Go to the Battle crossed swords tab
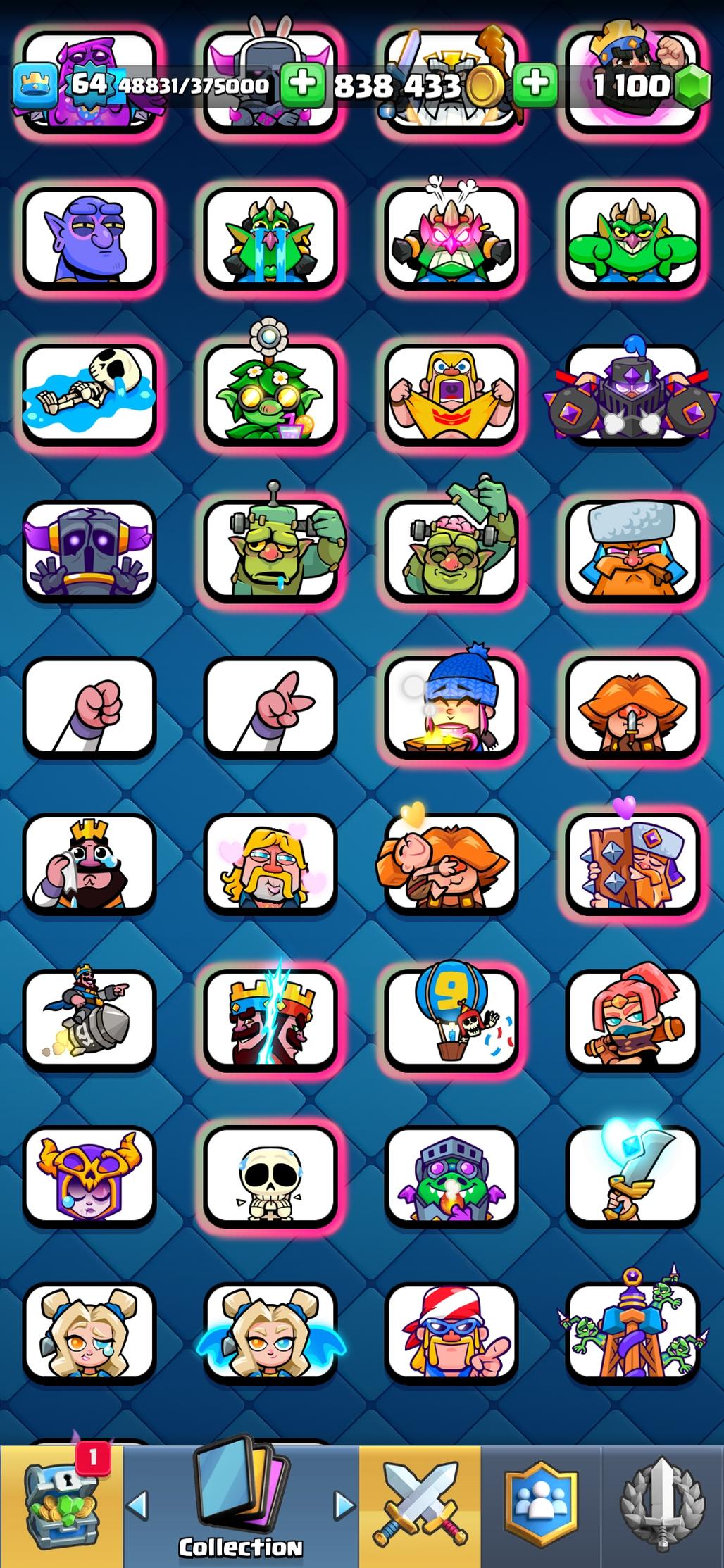724x1568 pixels. 420,1507
